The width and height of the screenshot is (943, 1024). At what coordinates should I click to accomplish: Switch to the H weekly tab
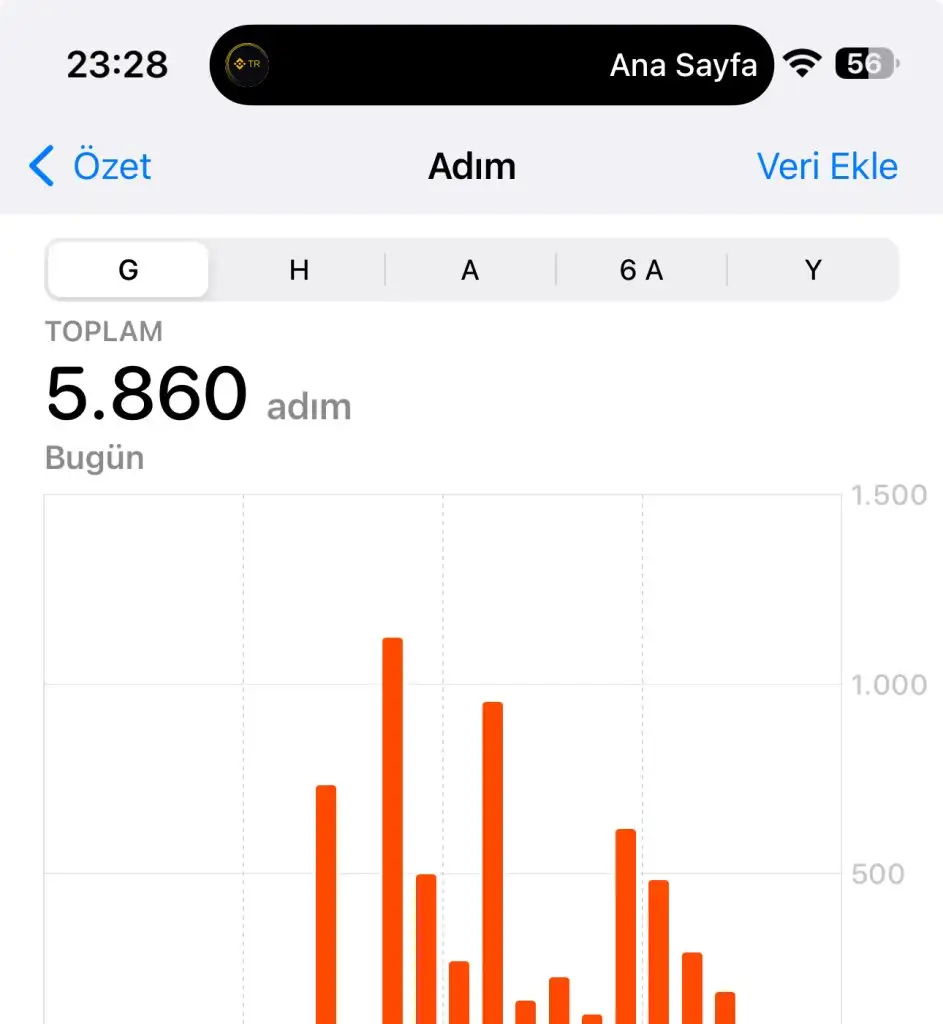pyautogui.click(x=299, y=270)
